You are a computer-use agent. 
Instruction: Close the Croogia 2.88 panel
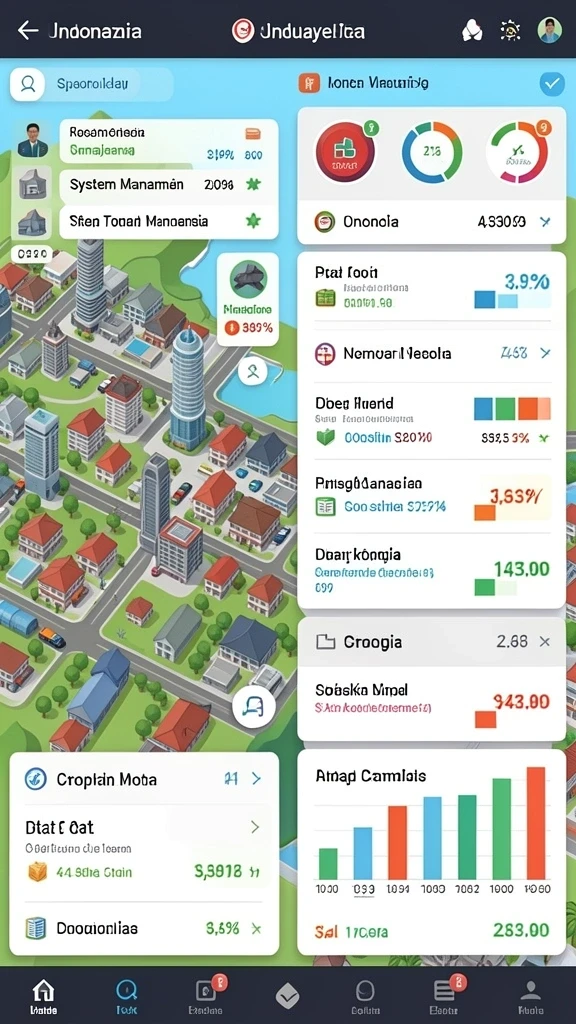pos(544,642)
